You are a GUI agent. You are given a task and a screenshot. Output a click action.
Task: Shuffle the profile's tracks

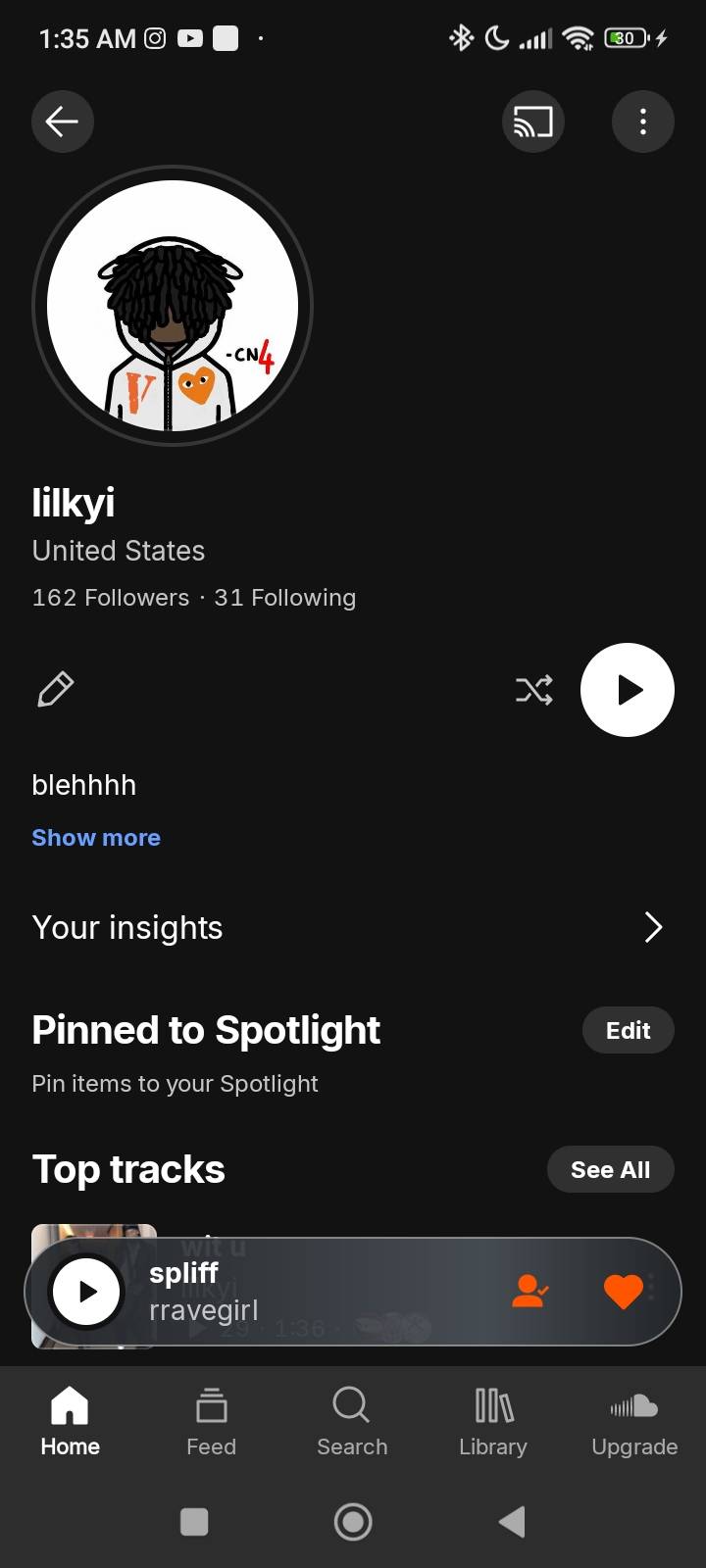pos(534,690)
